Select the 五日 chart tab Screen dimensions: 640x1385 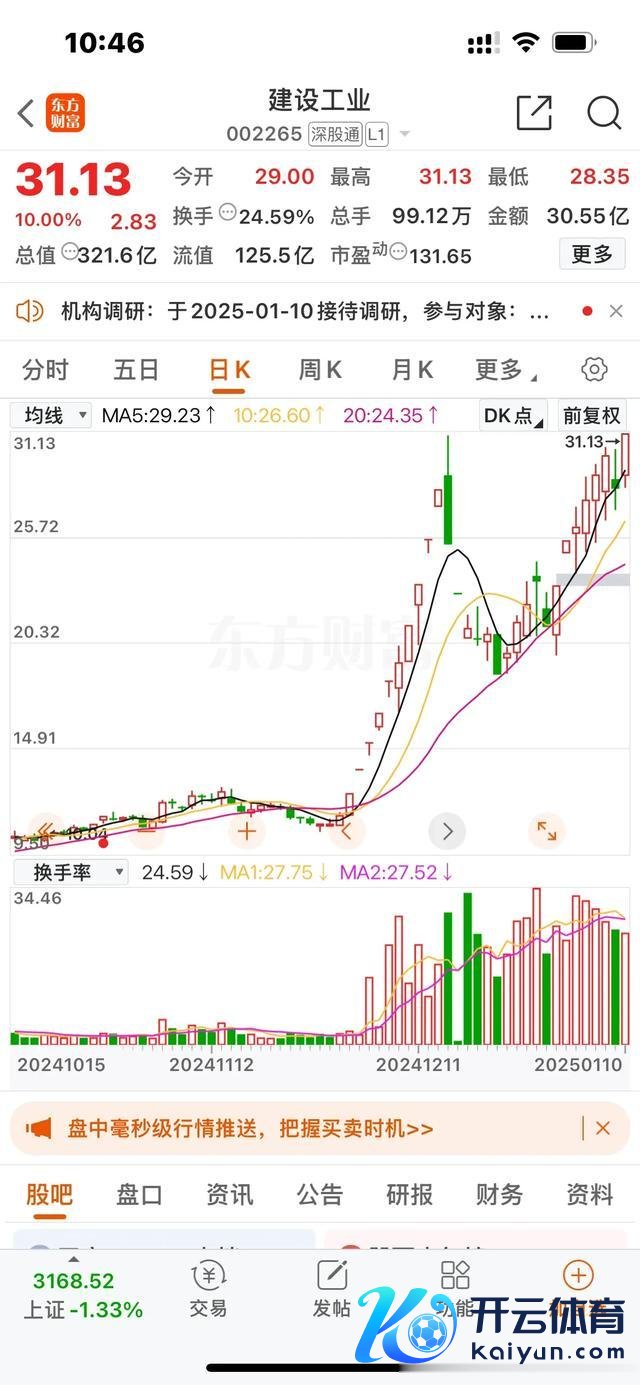[x=136, y=370]
